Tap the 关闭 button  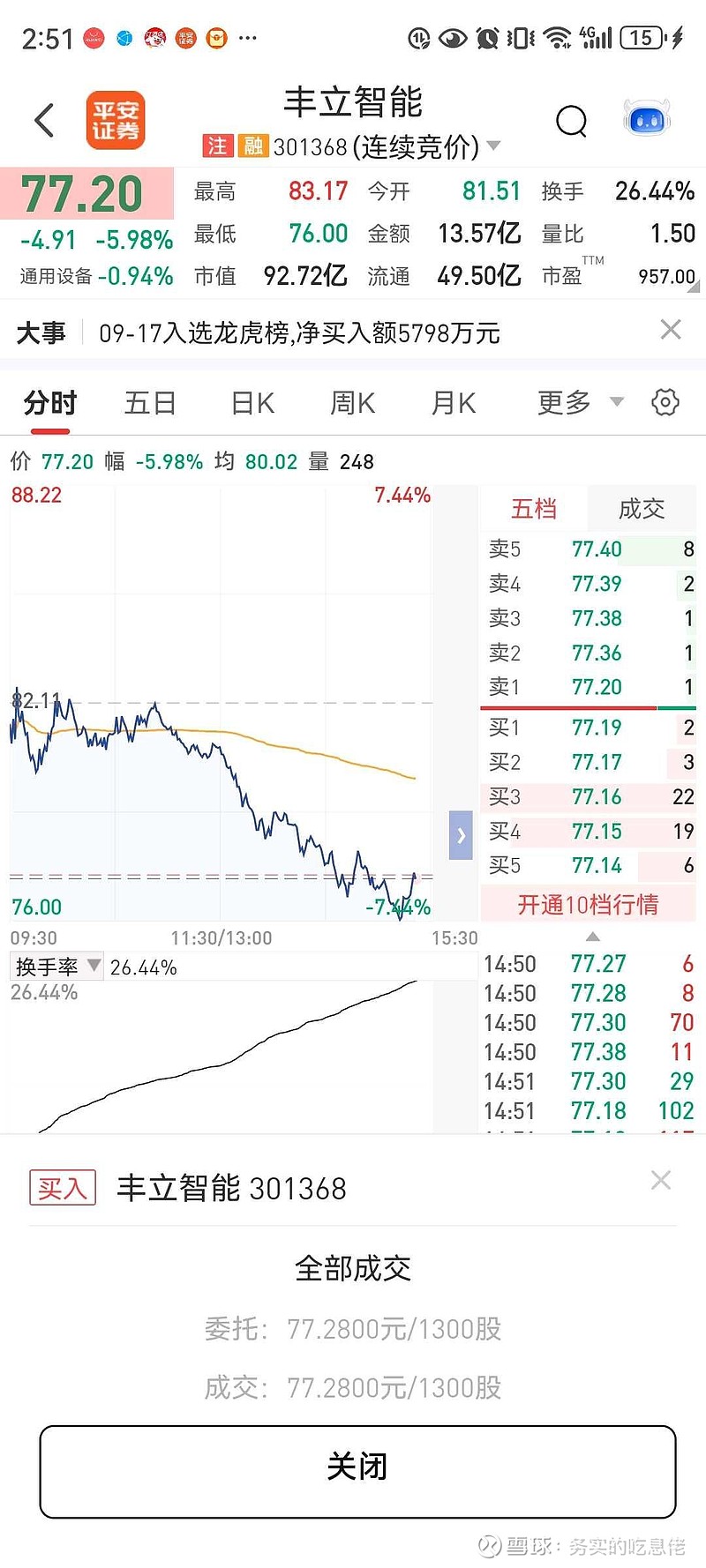click(357, 1467)
